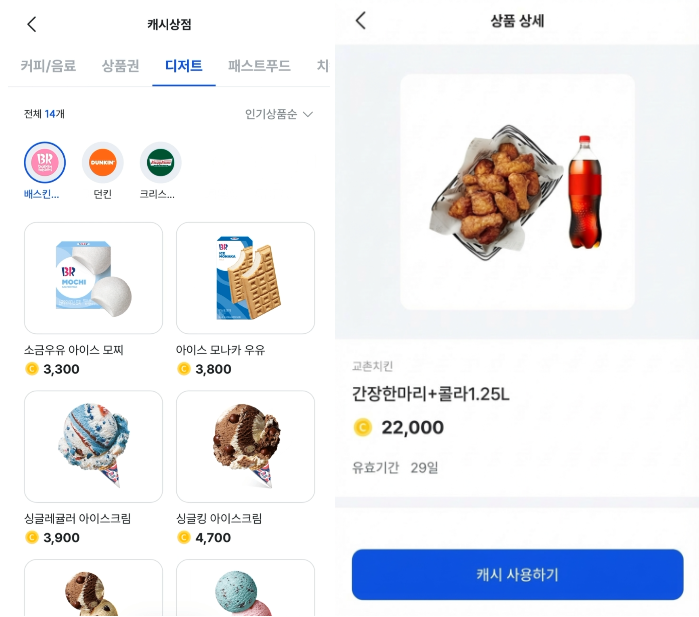Open the 싱글레귤러 아이스크림 product
The image size is (699, 617).
coord(93,446)
